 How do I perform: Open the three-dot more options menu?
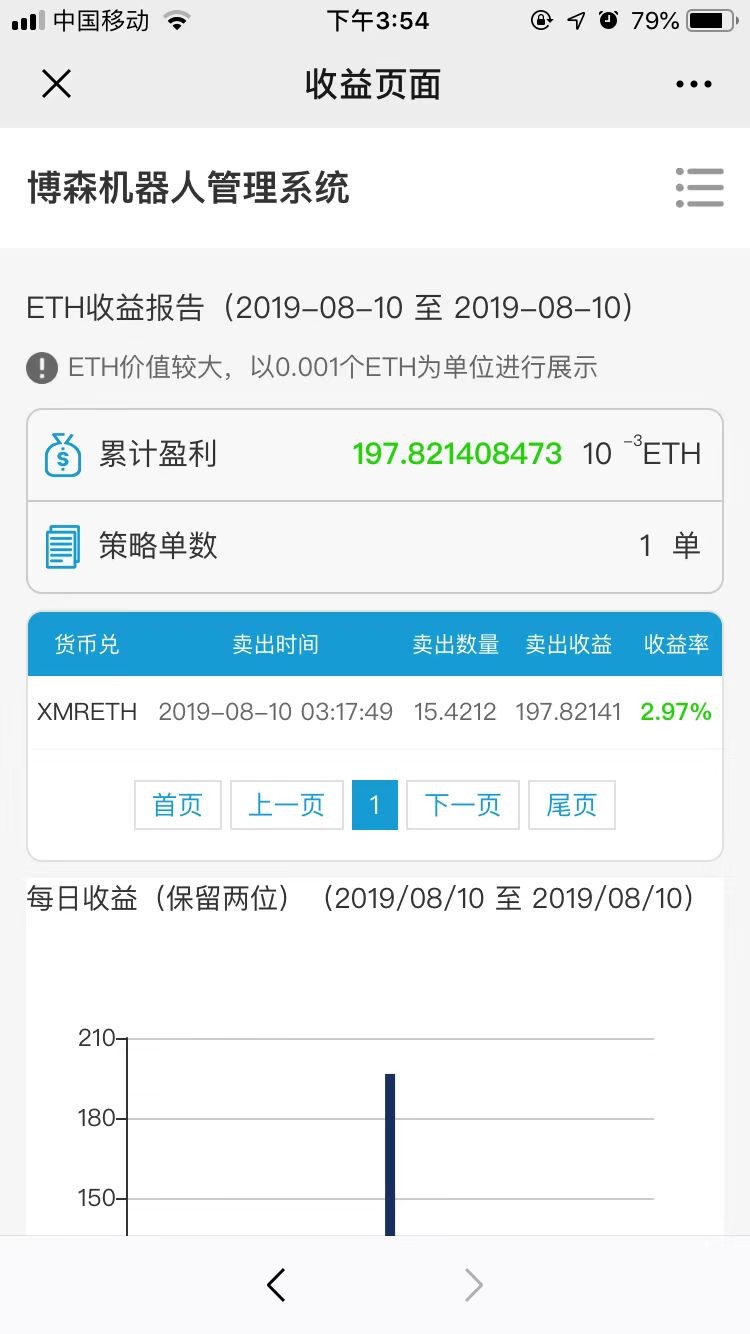pos(693,85)
